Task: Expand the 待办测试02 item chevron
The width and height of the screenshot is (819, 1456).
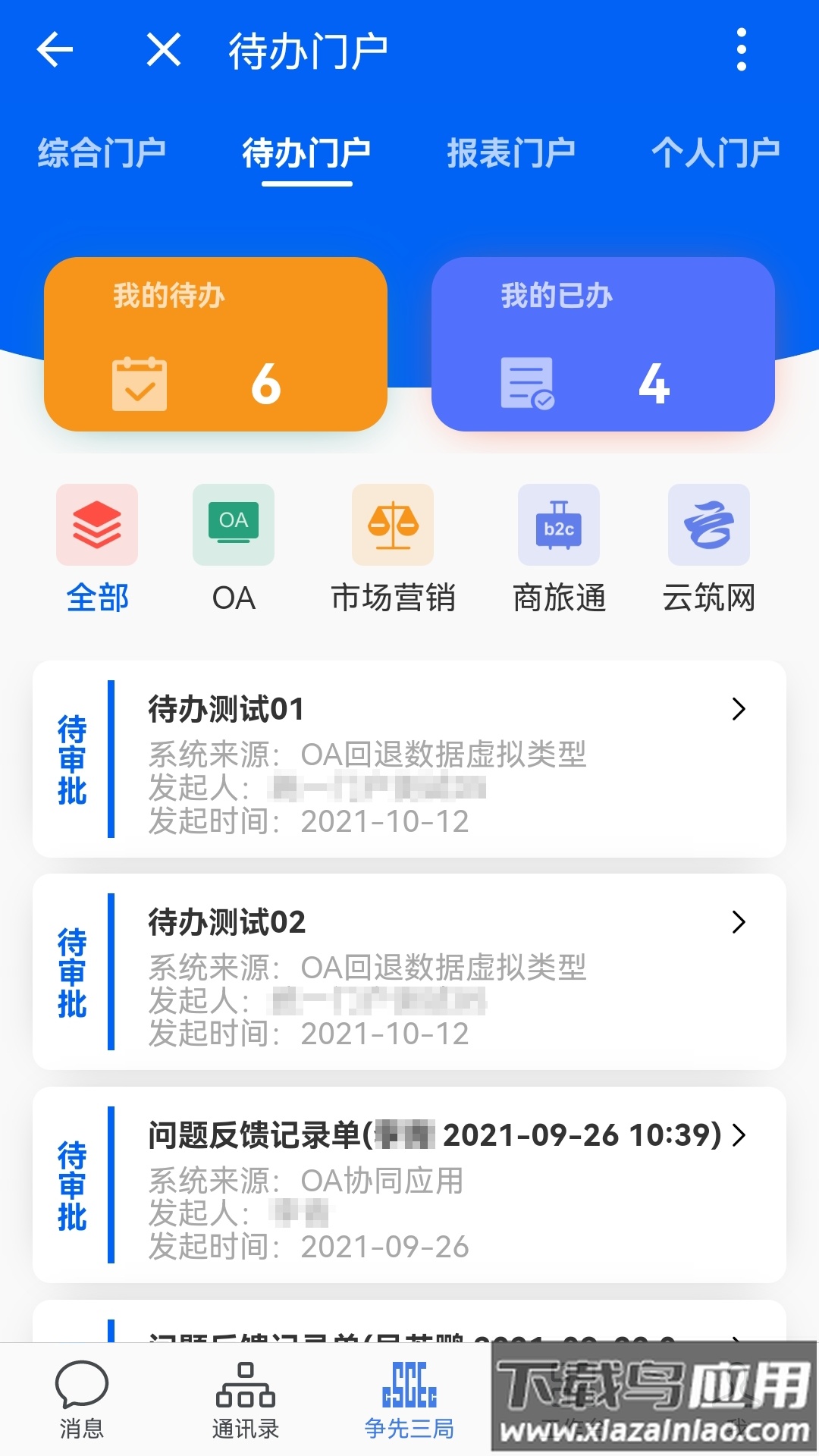Action: pyautogui.click(x=738, y=923)
